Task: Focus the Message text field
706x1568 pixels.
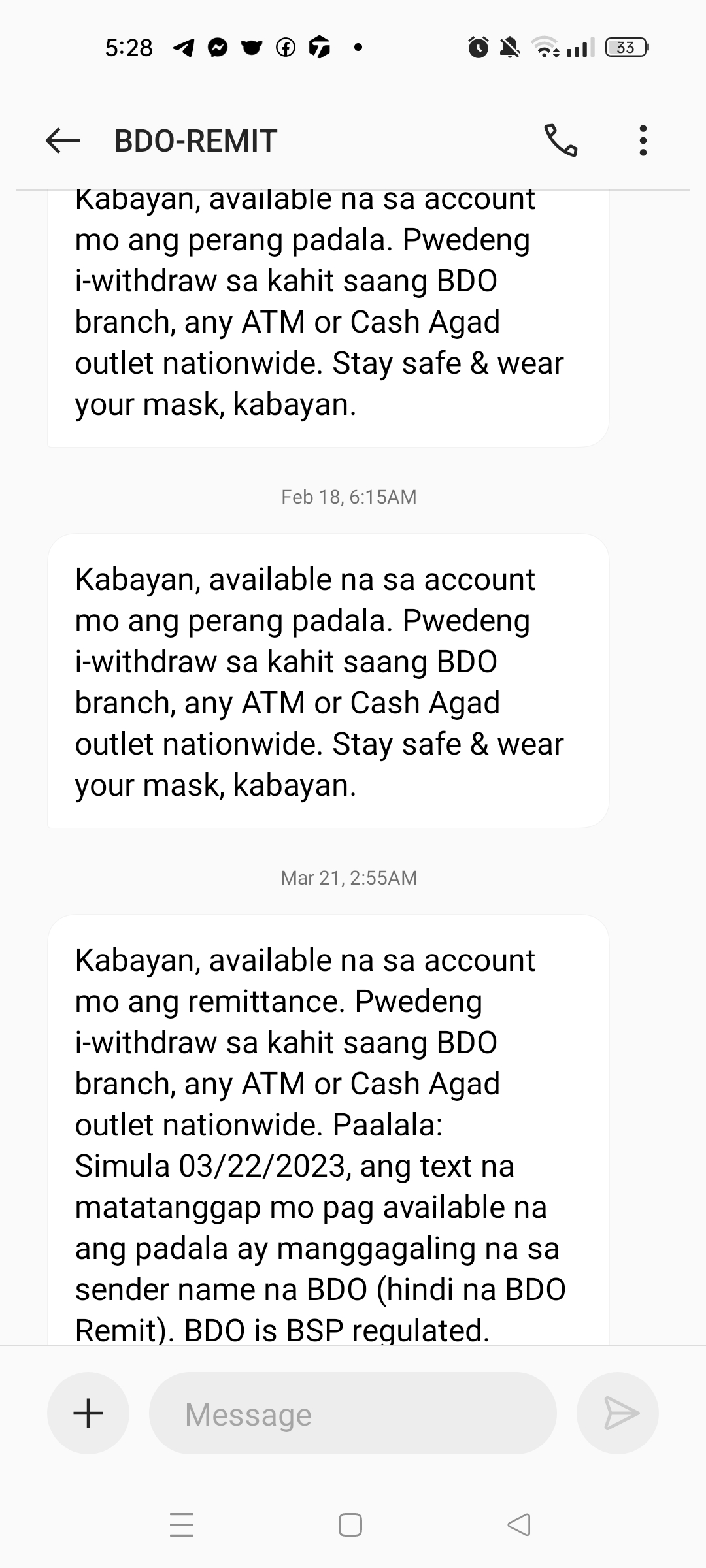Action: coord(353,1413)
